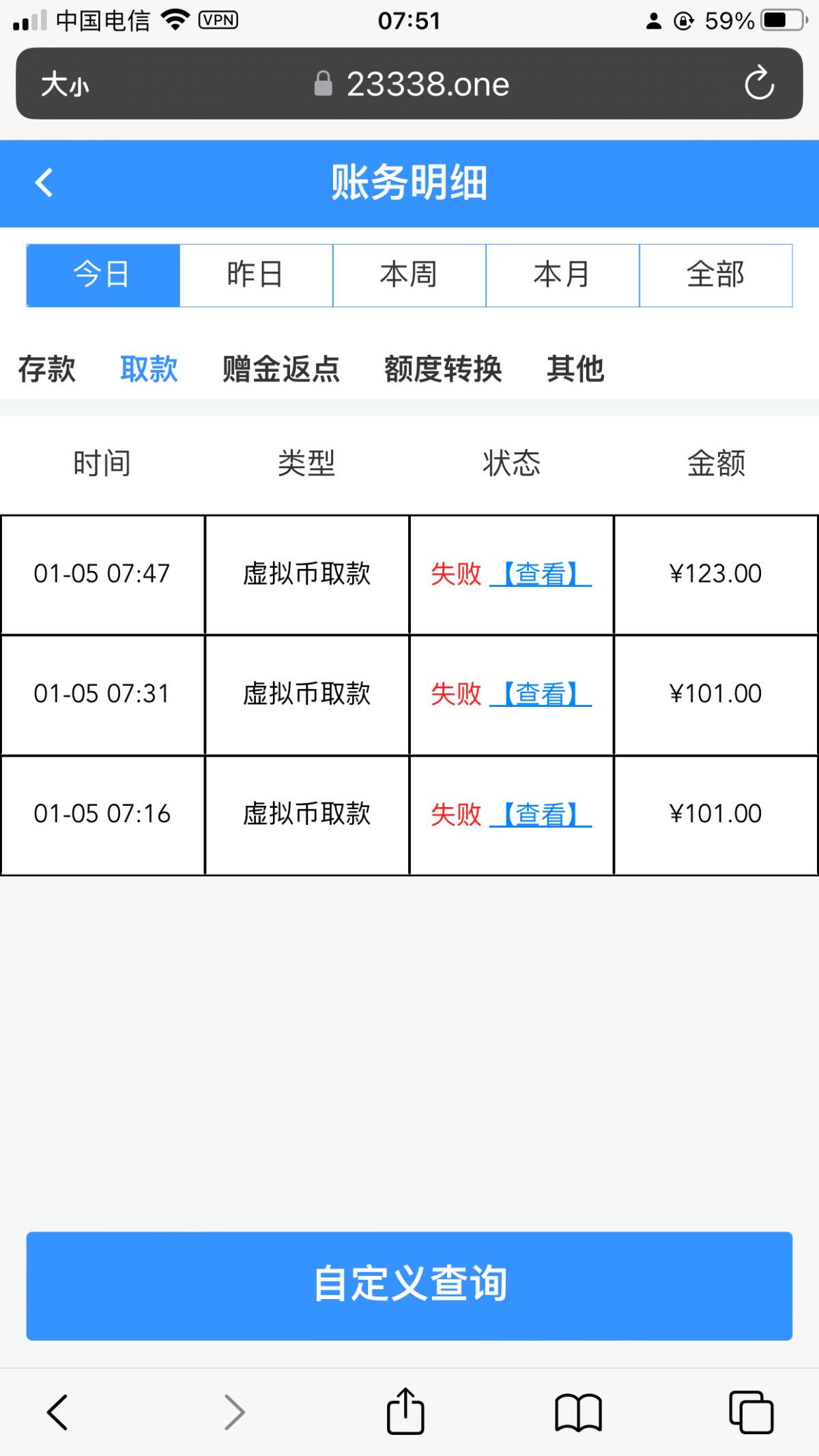Tap the 自定义查询 button
This screenshot has width=819, height=1456.
pyautogui.click(x=409, y=1285)
